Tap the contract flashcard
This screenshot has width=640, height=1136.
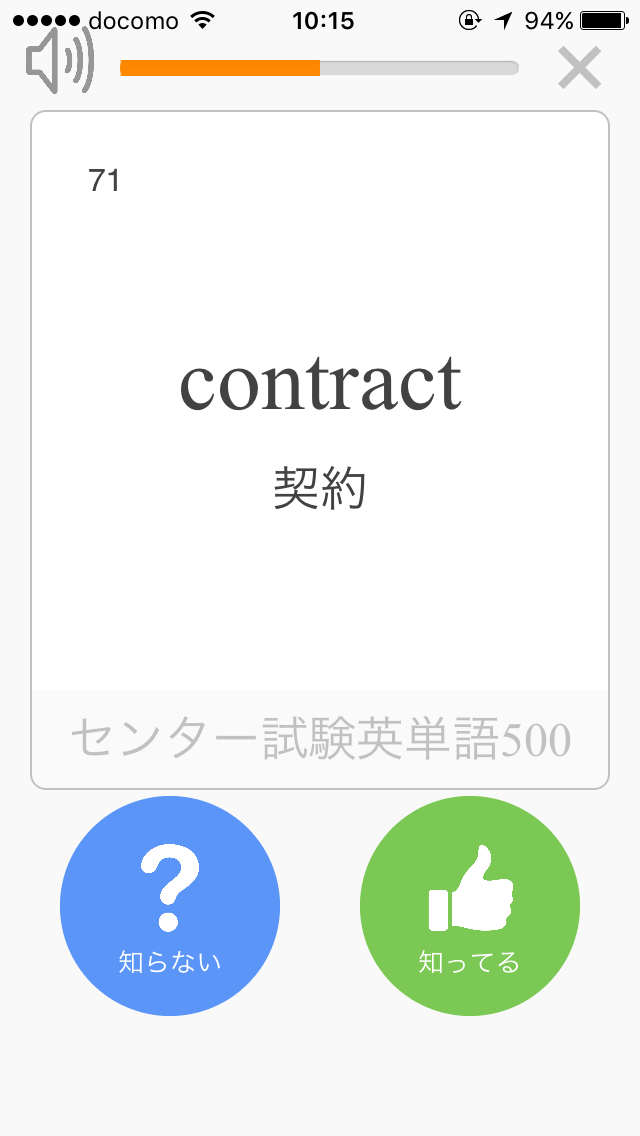click(x=320, y=450)
